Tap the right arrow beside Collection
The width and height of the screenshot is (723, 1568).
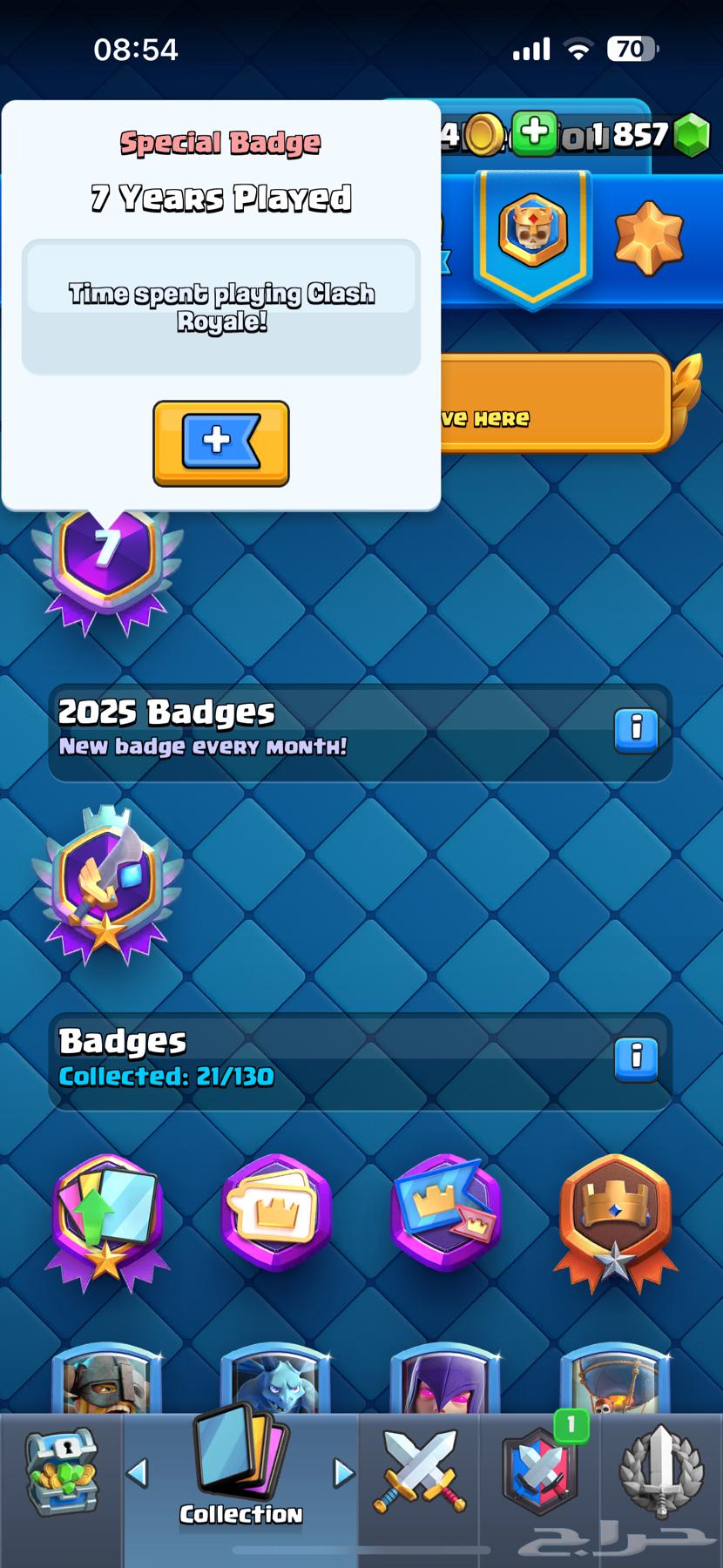coord(344,1472)
